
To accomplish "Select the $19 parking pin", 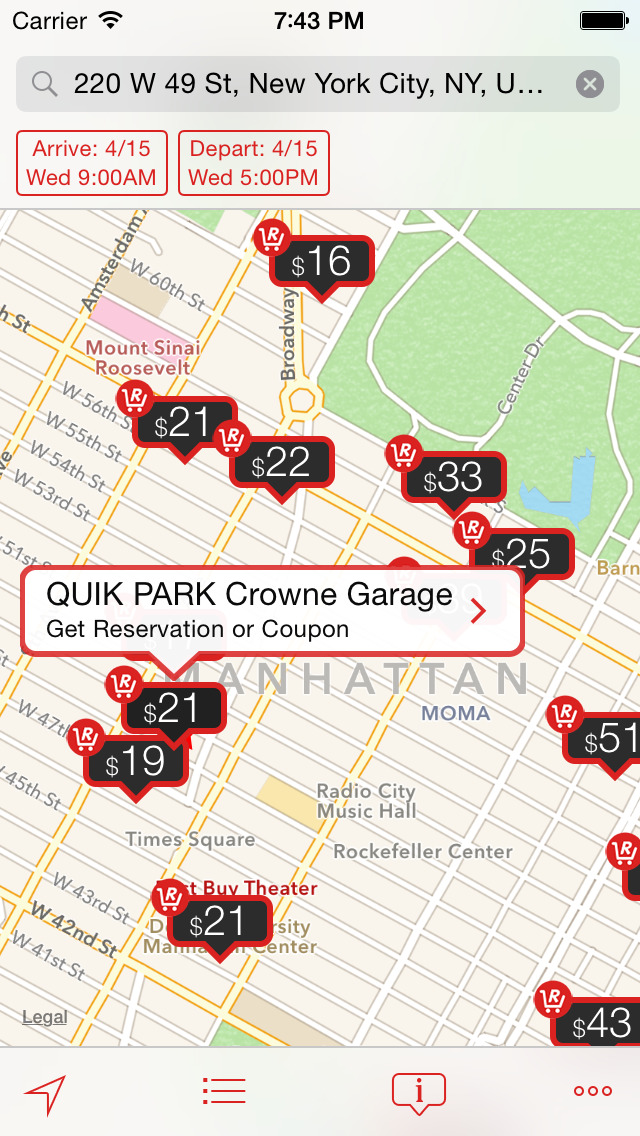I will click(x=137, y=763).
